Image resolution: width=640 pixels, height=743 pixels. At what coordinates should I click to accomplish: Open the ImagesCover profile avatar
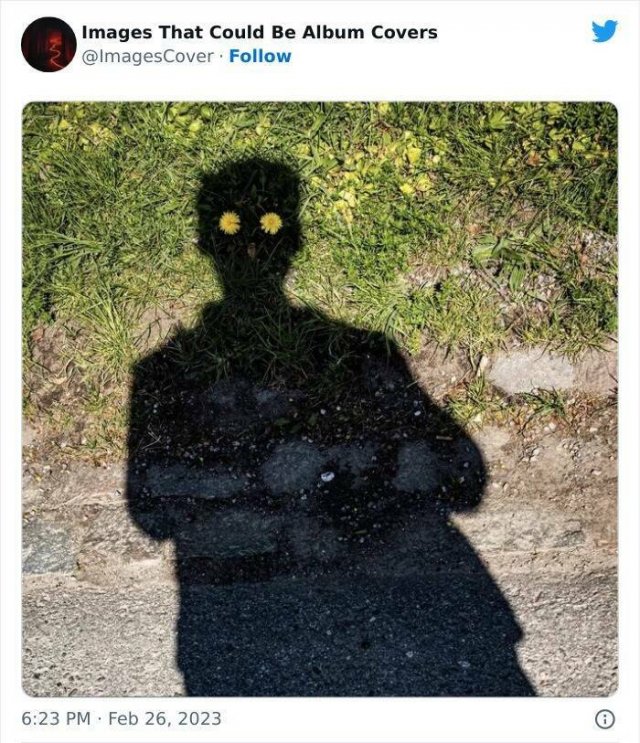pyautogui.click(x=48, y=44)
